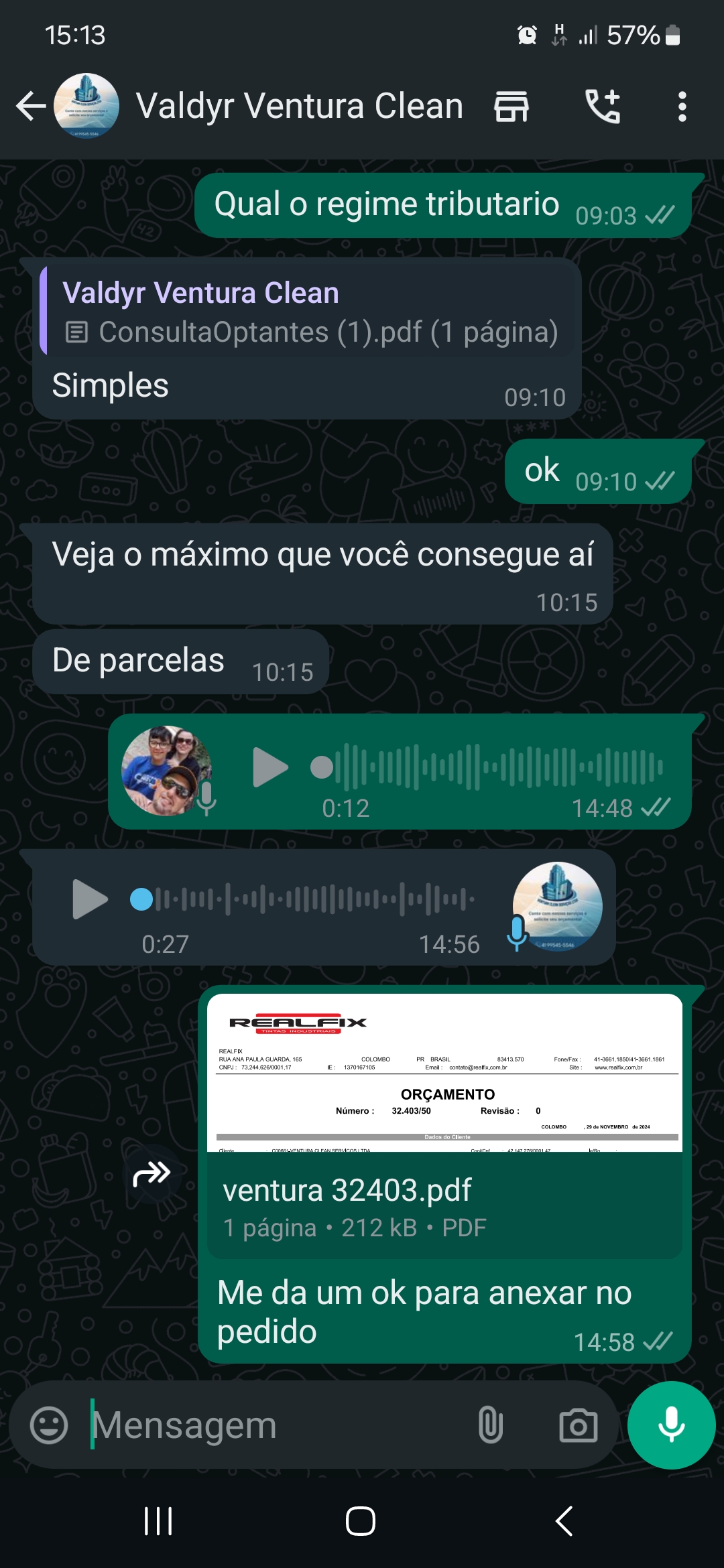Tap the microphone to record audio

[x=671, y=1425]
